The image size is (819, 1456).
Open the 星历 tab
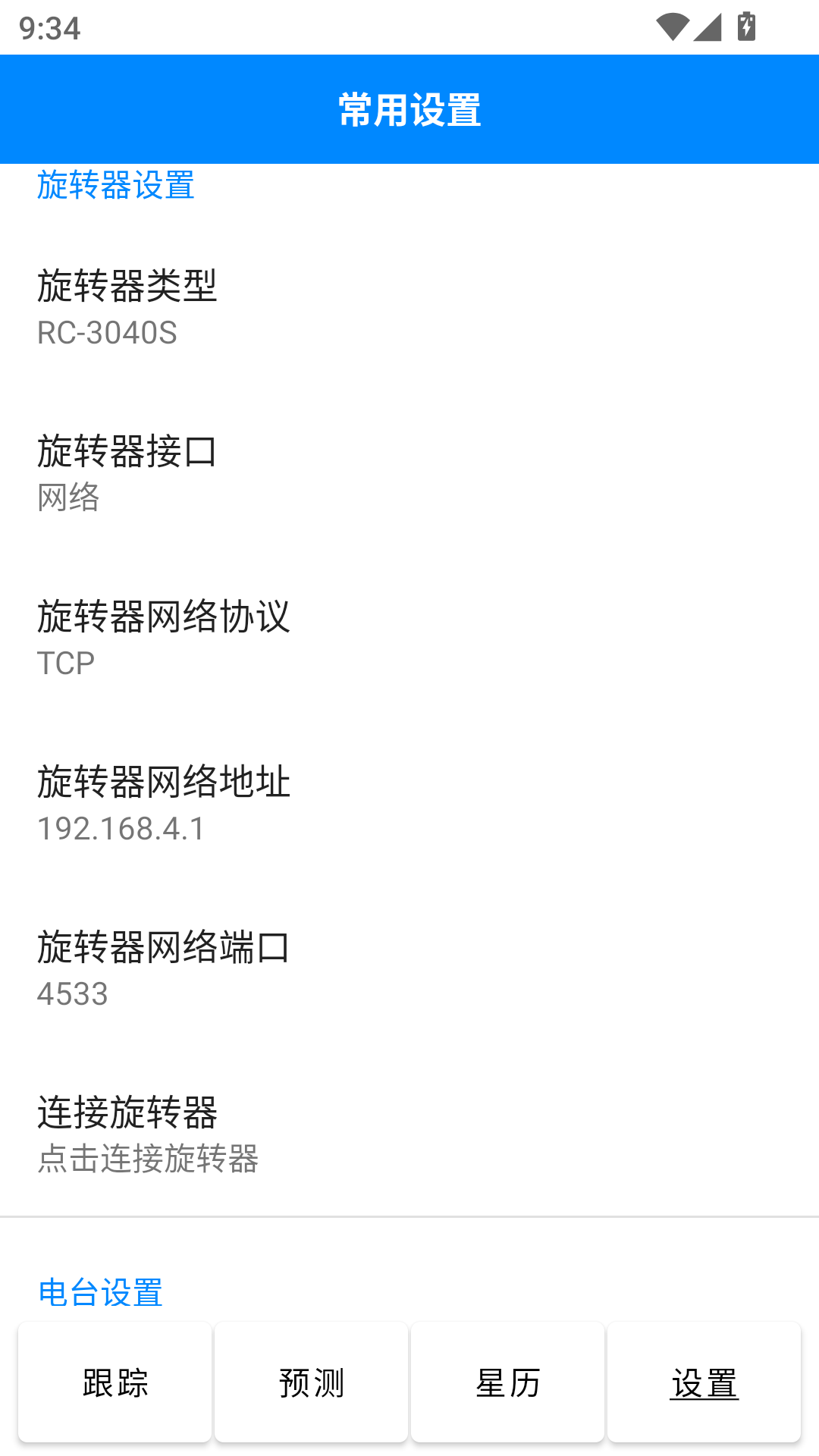coord(507,1382)
